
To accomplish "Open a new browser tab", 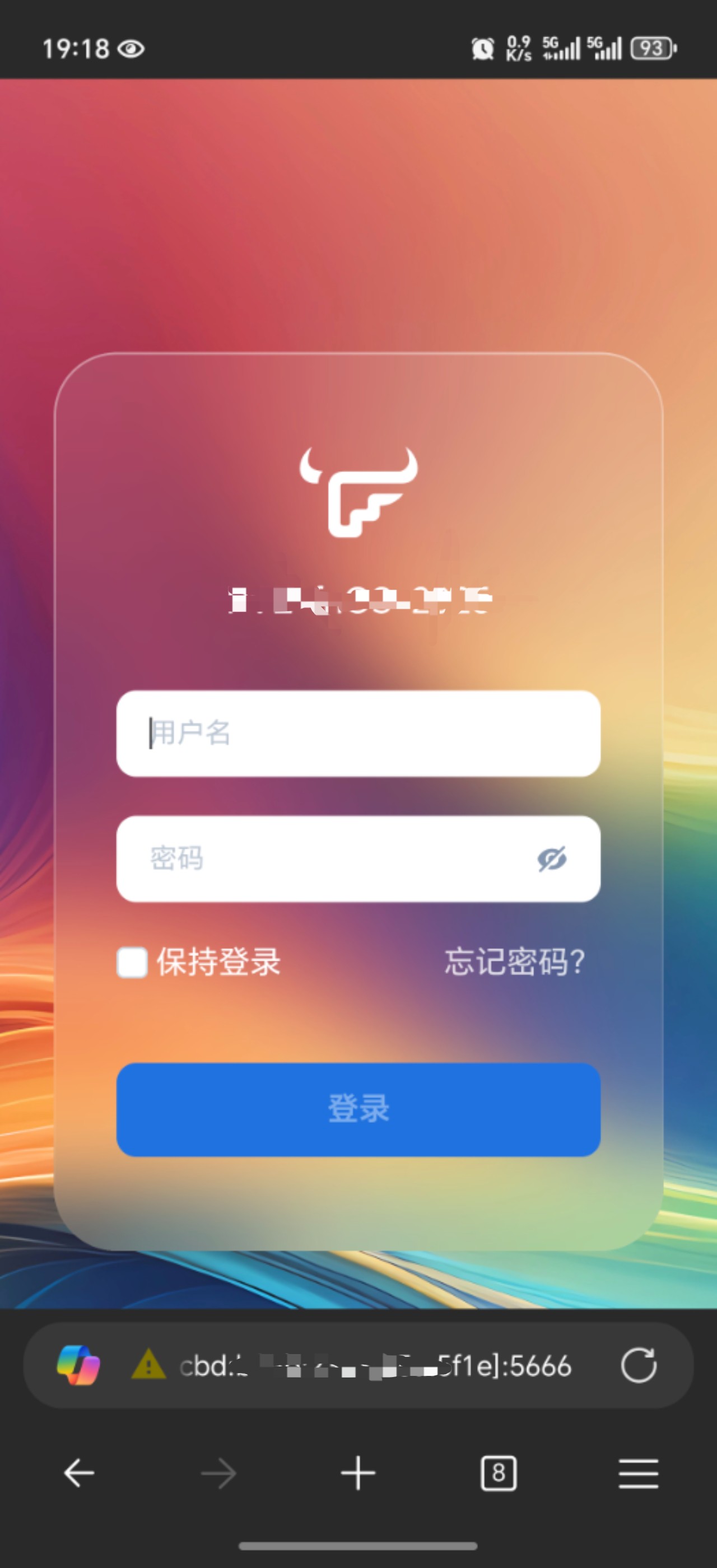I will [358, 1474].
